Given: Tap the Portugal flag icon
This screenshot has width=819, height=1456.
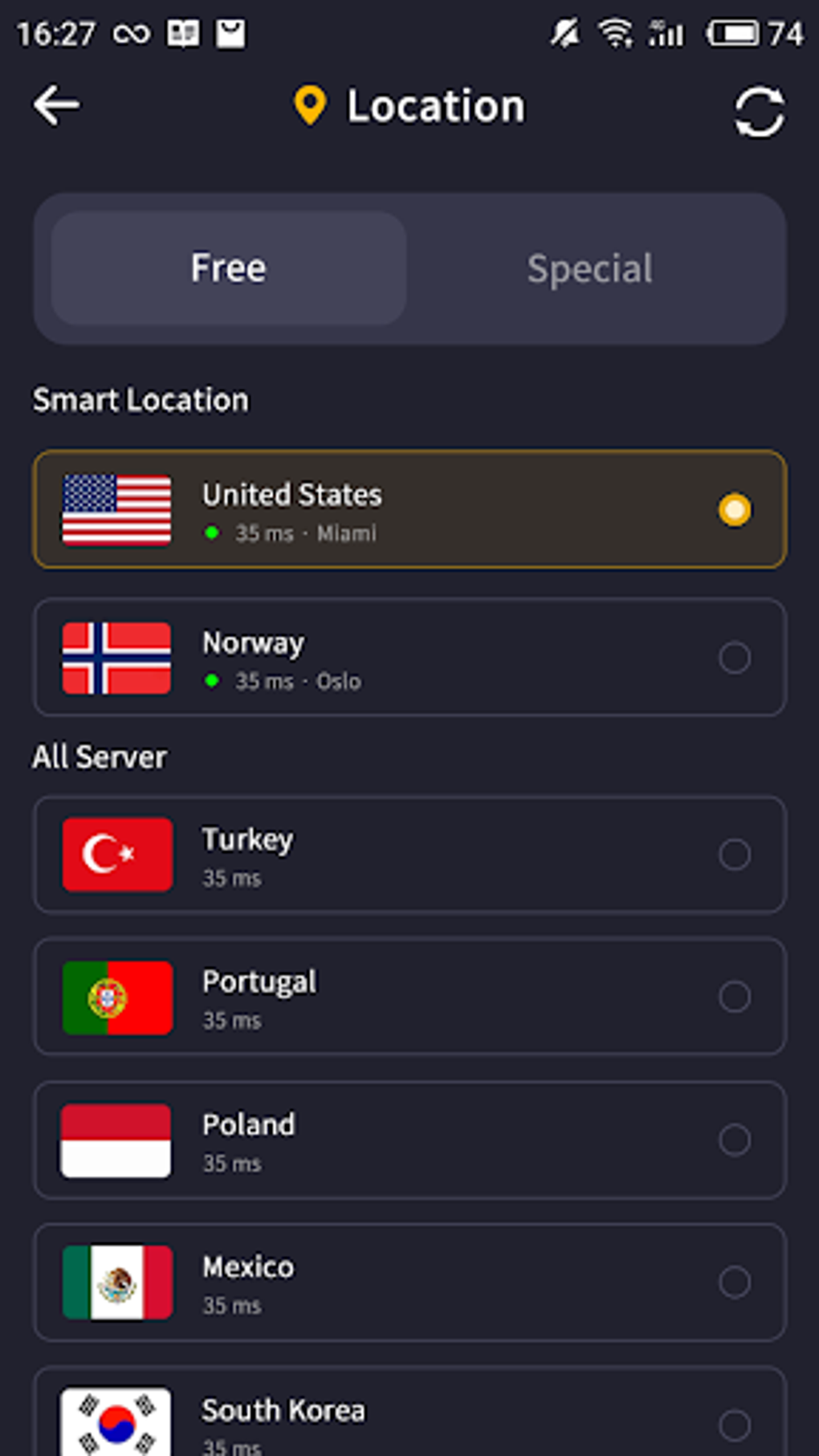Looking at the screenshot, I should click(116, 997).
